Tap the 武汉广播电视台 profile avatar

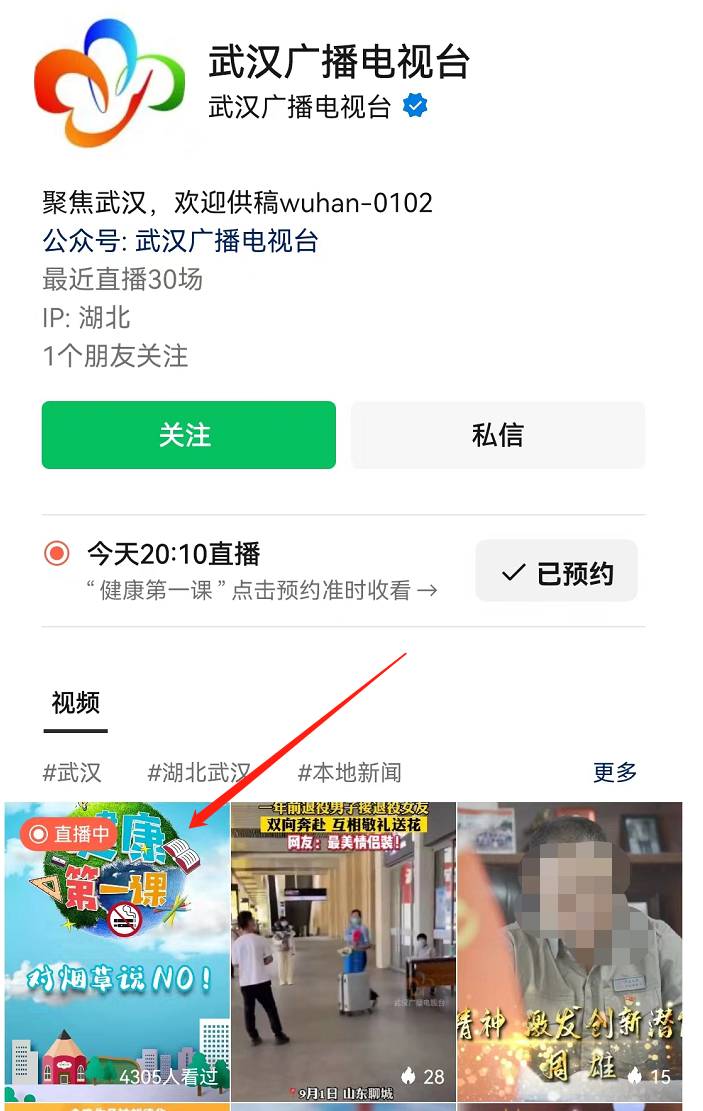[x=109, y=83]
